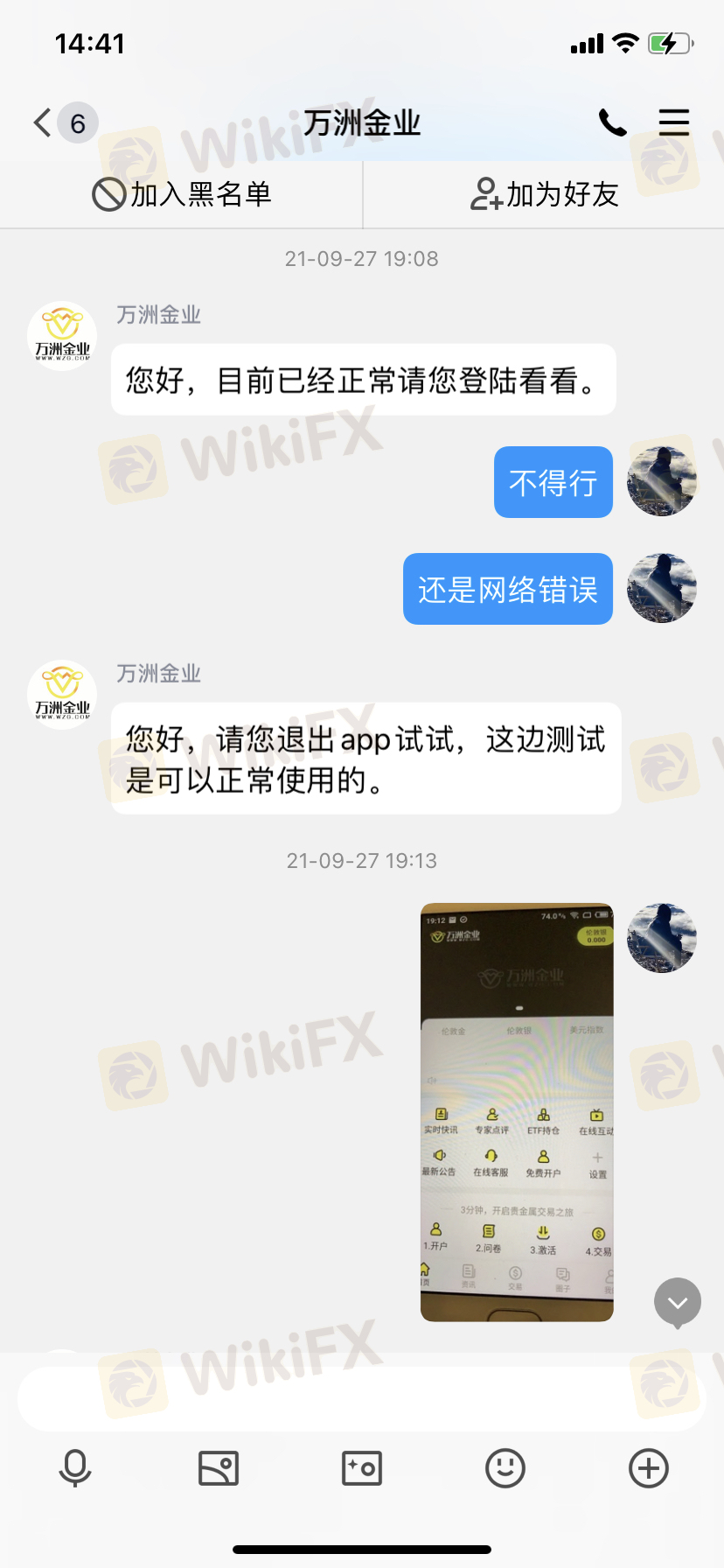Screen dimensions: 724x1568
Task: Open more options with plus icon
Action: pyautogui.click(x=649, y=1468)
